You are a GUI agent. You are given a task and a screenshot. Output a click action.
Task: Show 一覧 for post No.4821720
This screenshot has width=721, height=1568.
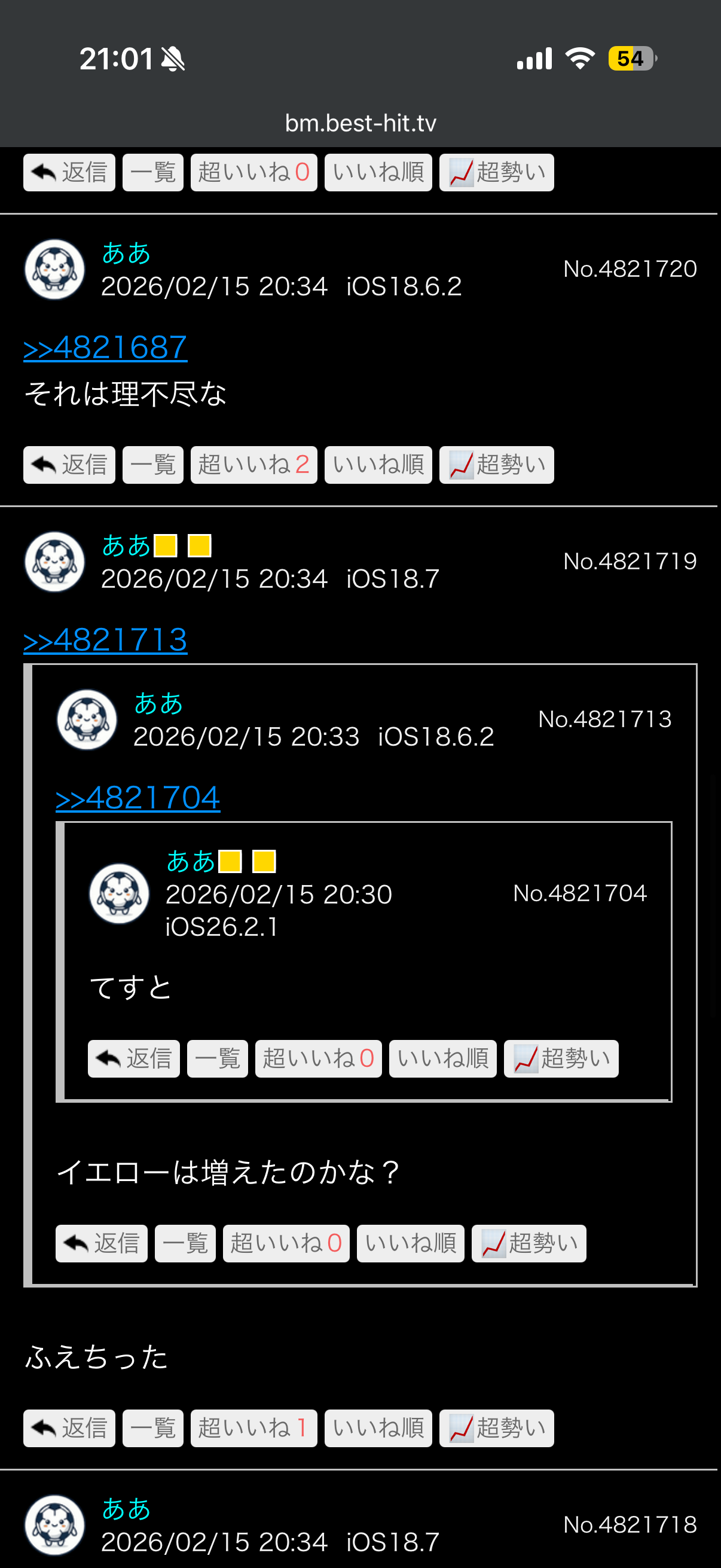click(152, 465)
